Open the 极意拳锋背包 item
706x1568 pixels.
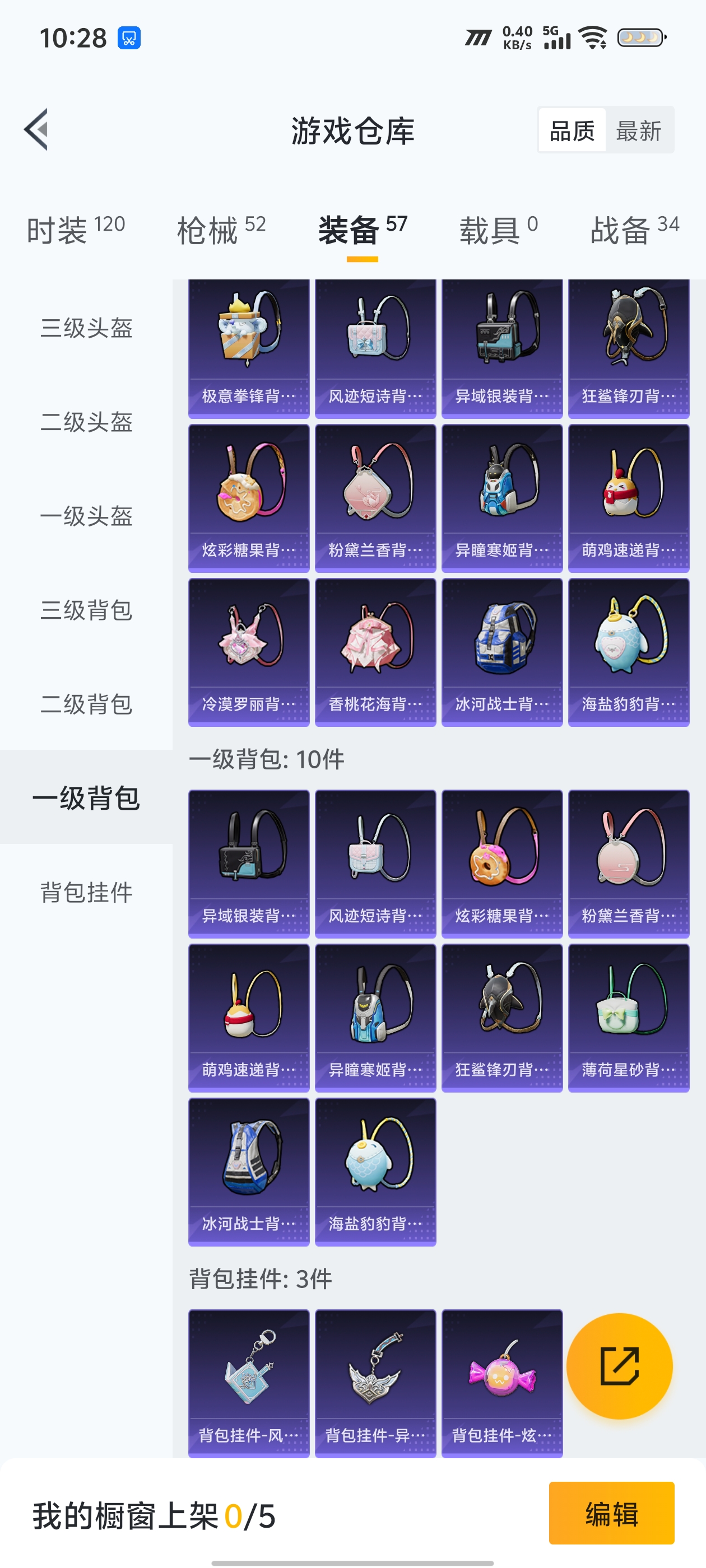coord(249,348)
